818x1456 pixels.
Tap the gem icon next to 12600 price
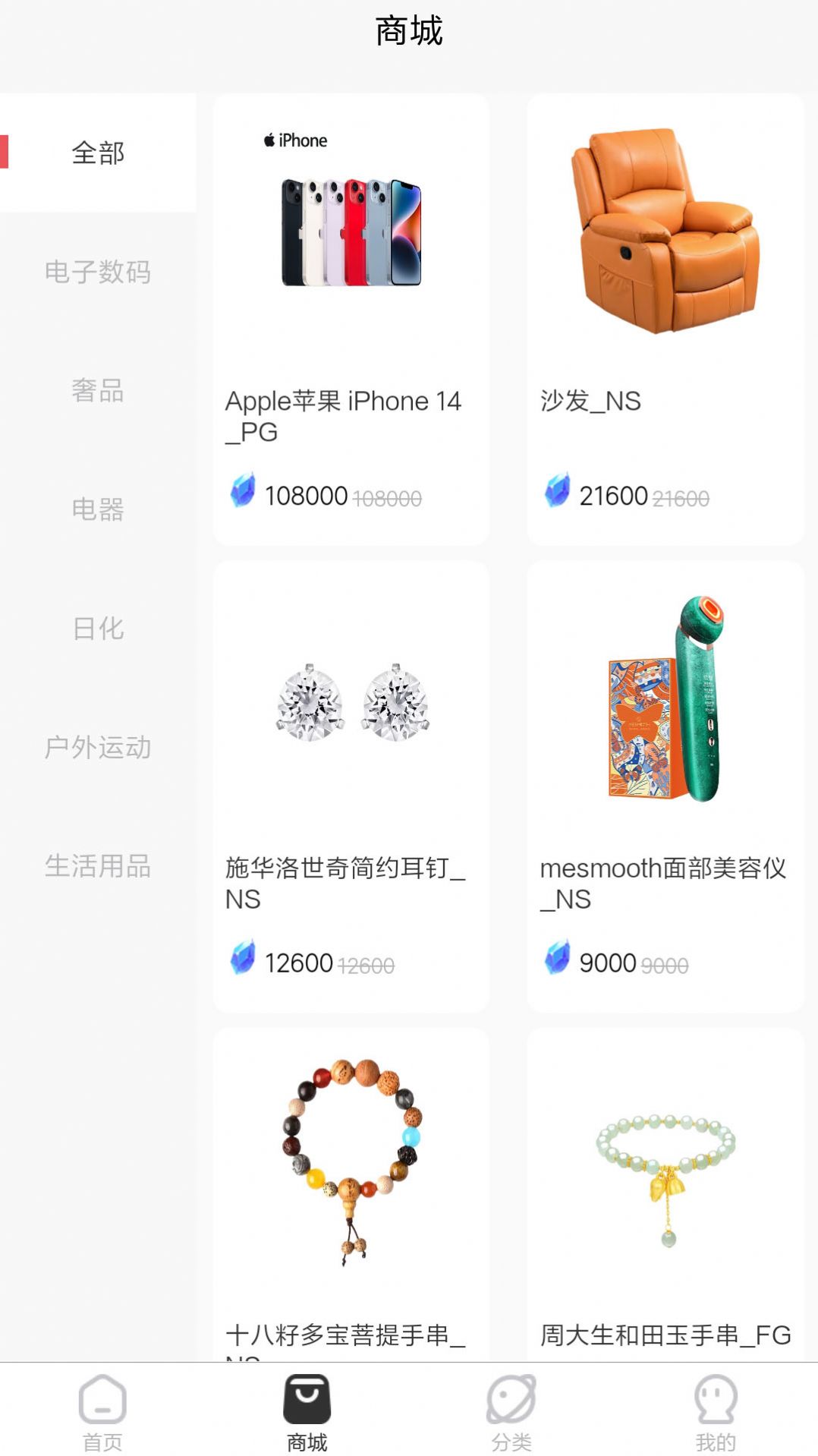pyautogui.click(x=242, y=963)
